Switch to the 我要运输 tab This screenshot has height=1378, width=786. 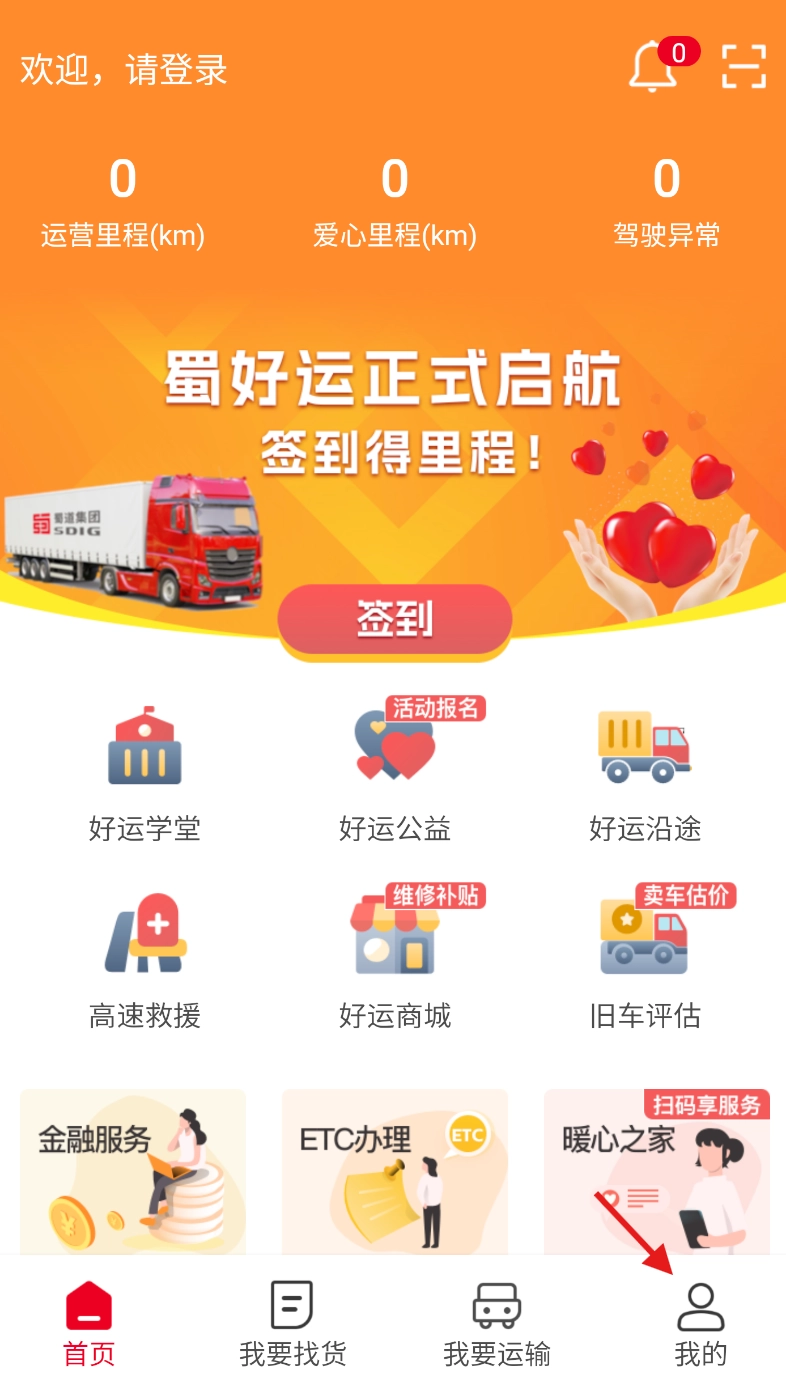pyautogui.click(x=497, y=1323)
